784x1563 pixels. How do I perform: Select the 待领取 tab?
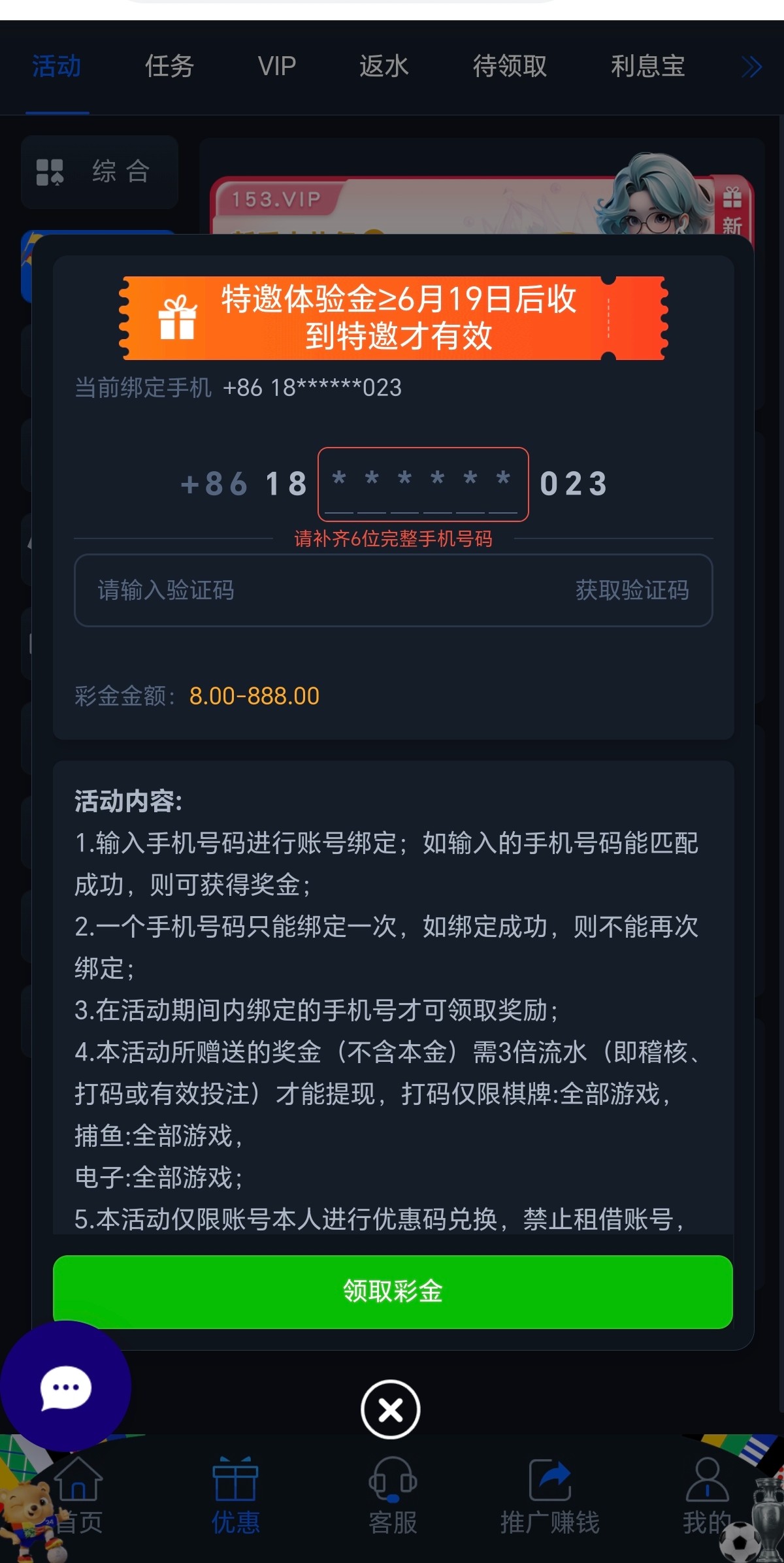pyautogui.click(x=510, y=66)
